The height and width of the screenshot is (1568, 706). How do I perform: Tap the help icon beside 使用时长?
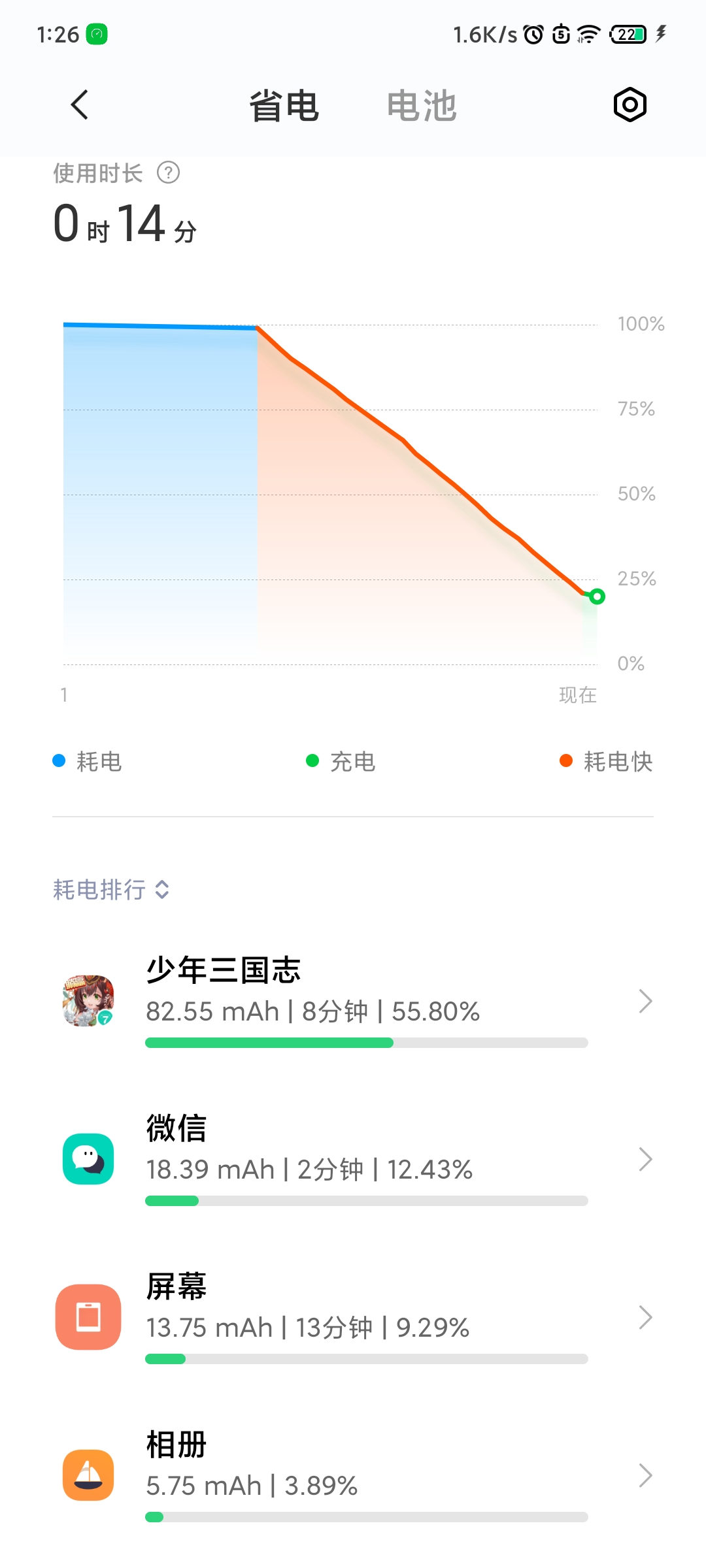(168, 173)
